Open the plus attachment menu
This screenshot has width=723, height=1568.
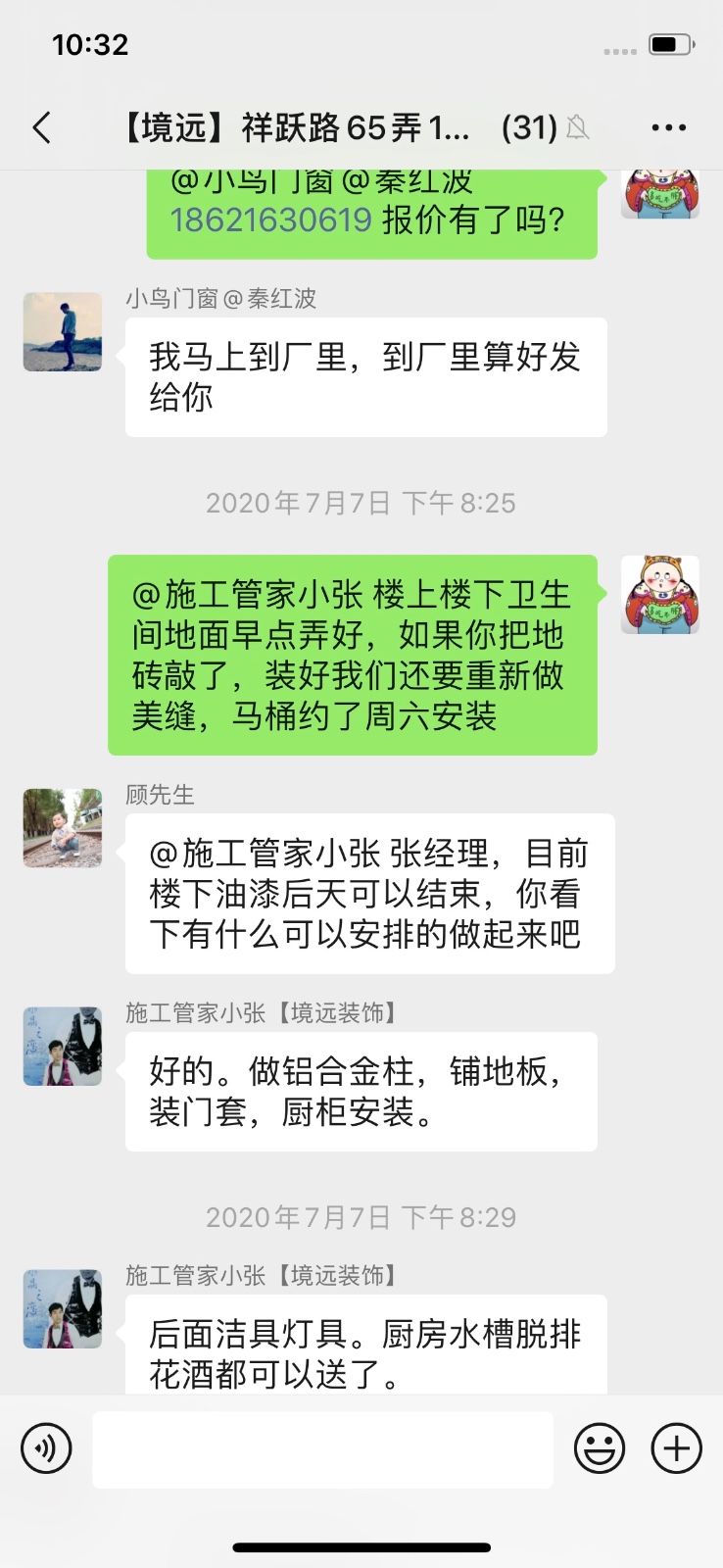(x=677, y=1448)
